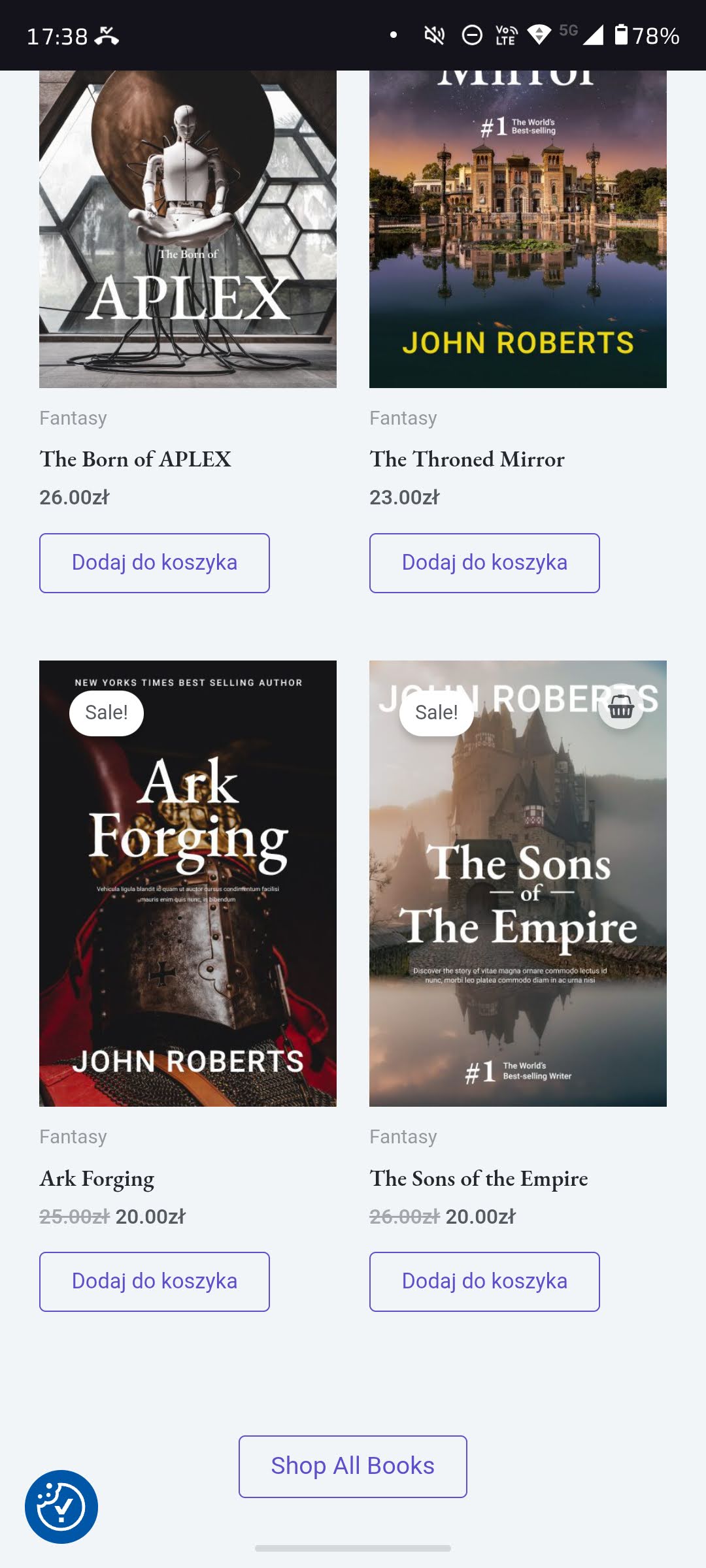
Task: Open Ark Forging book cover
Action: pos(188,883)
